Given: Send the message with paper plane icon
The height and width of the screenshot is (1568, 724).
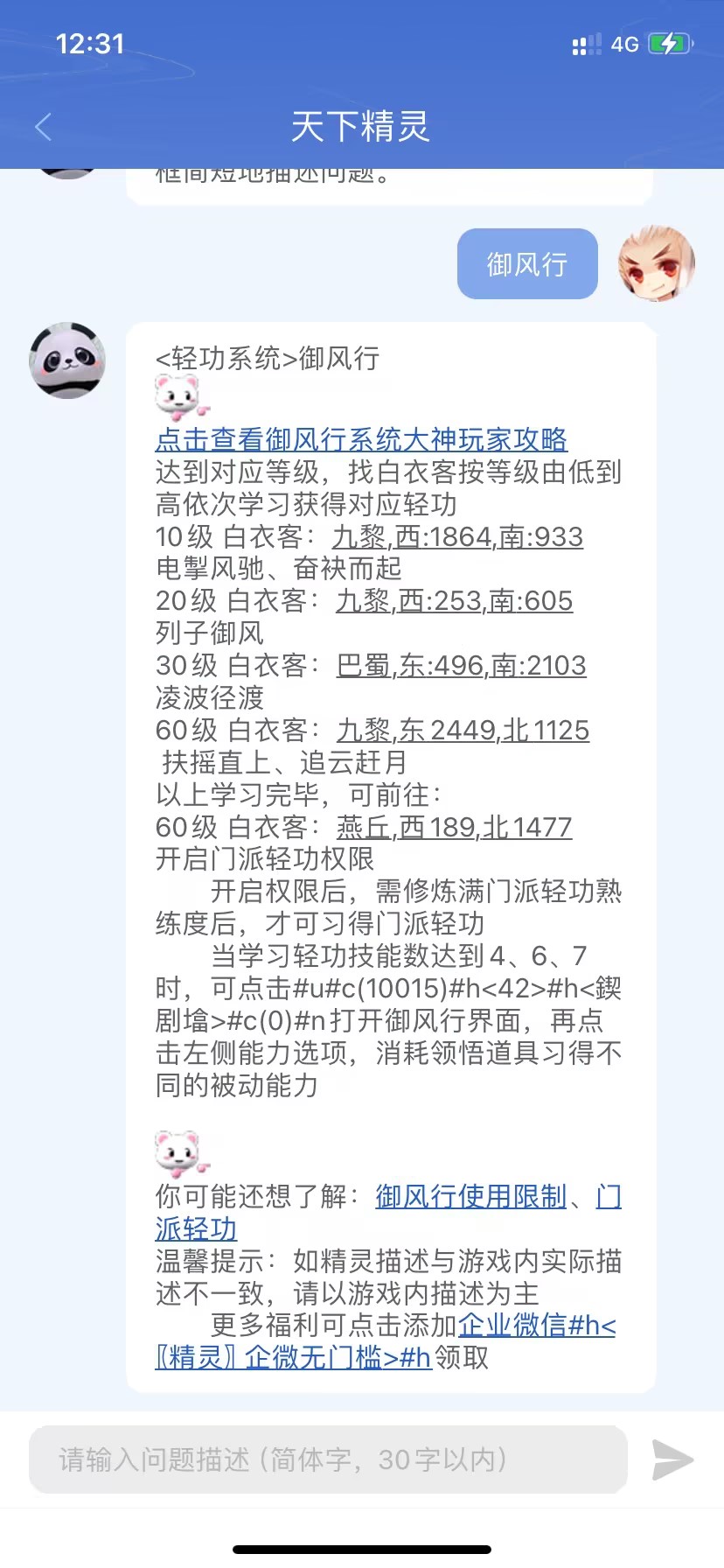Looking at the screenshot, I should point(672,1459).
